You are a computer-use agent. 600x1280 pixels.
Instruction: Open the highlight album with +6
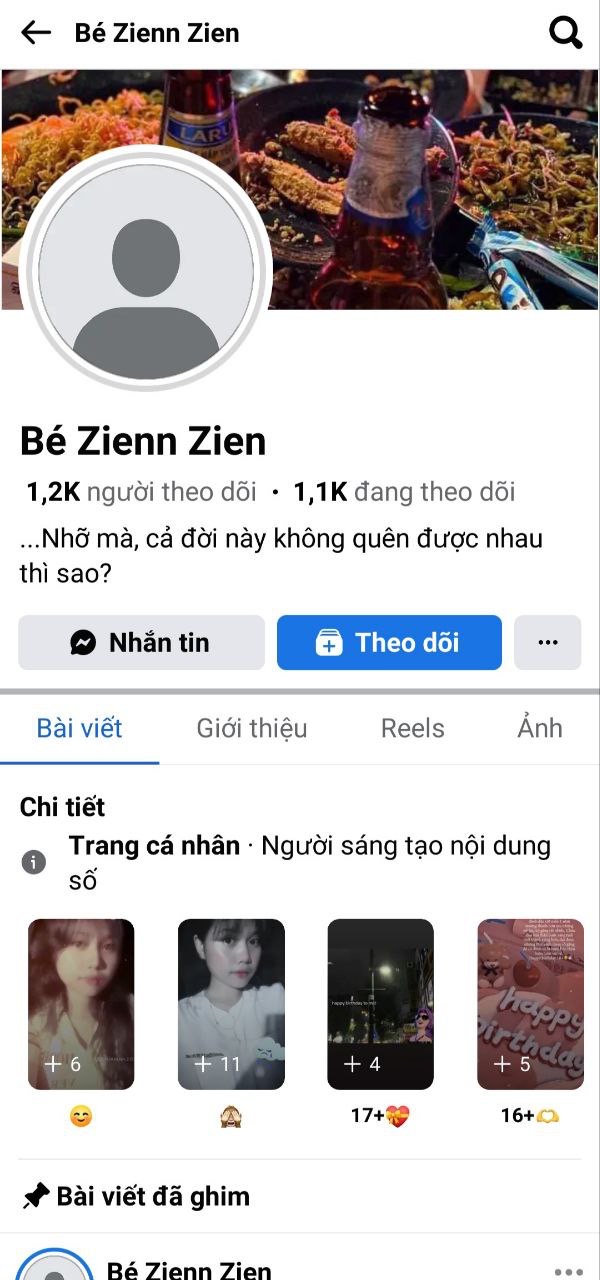pos(81,1004)
